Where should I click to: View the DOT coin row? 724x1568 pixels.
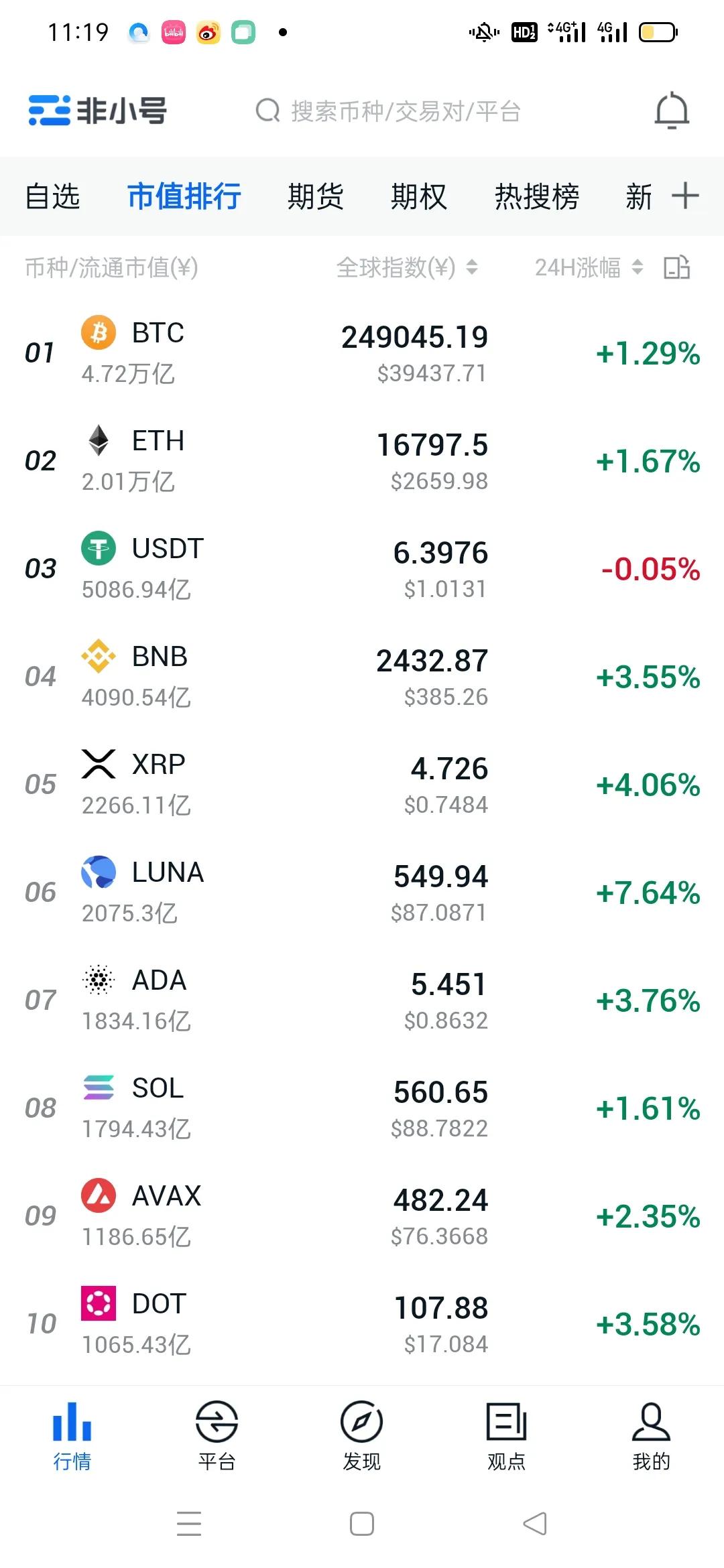pos(160,1323)
